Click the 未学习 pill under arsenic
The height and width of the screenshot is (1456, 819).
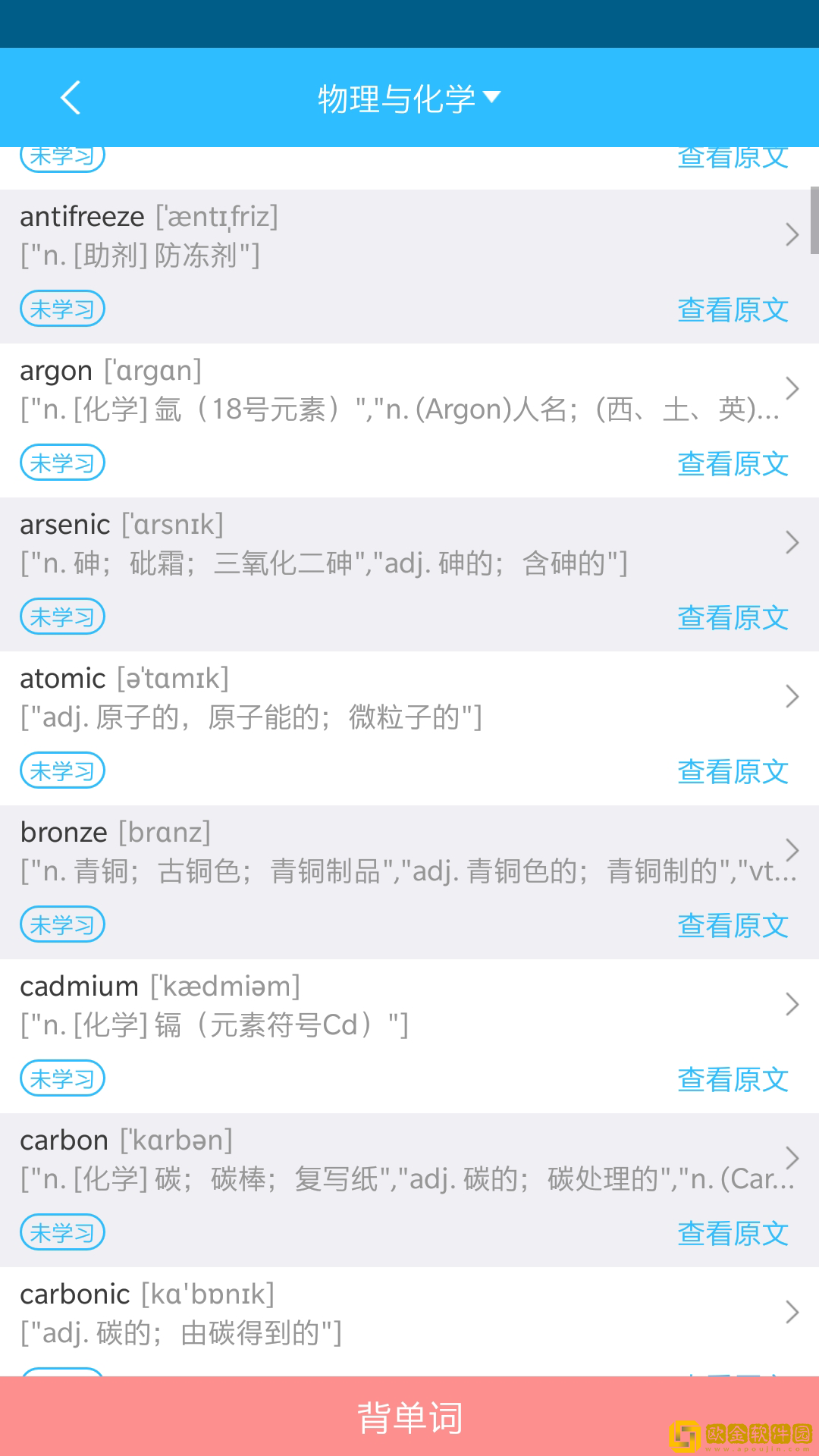tap(62, 617)
